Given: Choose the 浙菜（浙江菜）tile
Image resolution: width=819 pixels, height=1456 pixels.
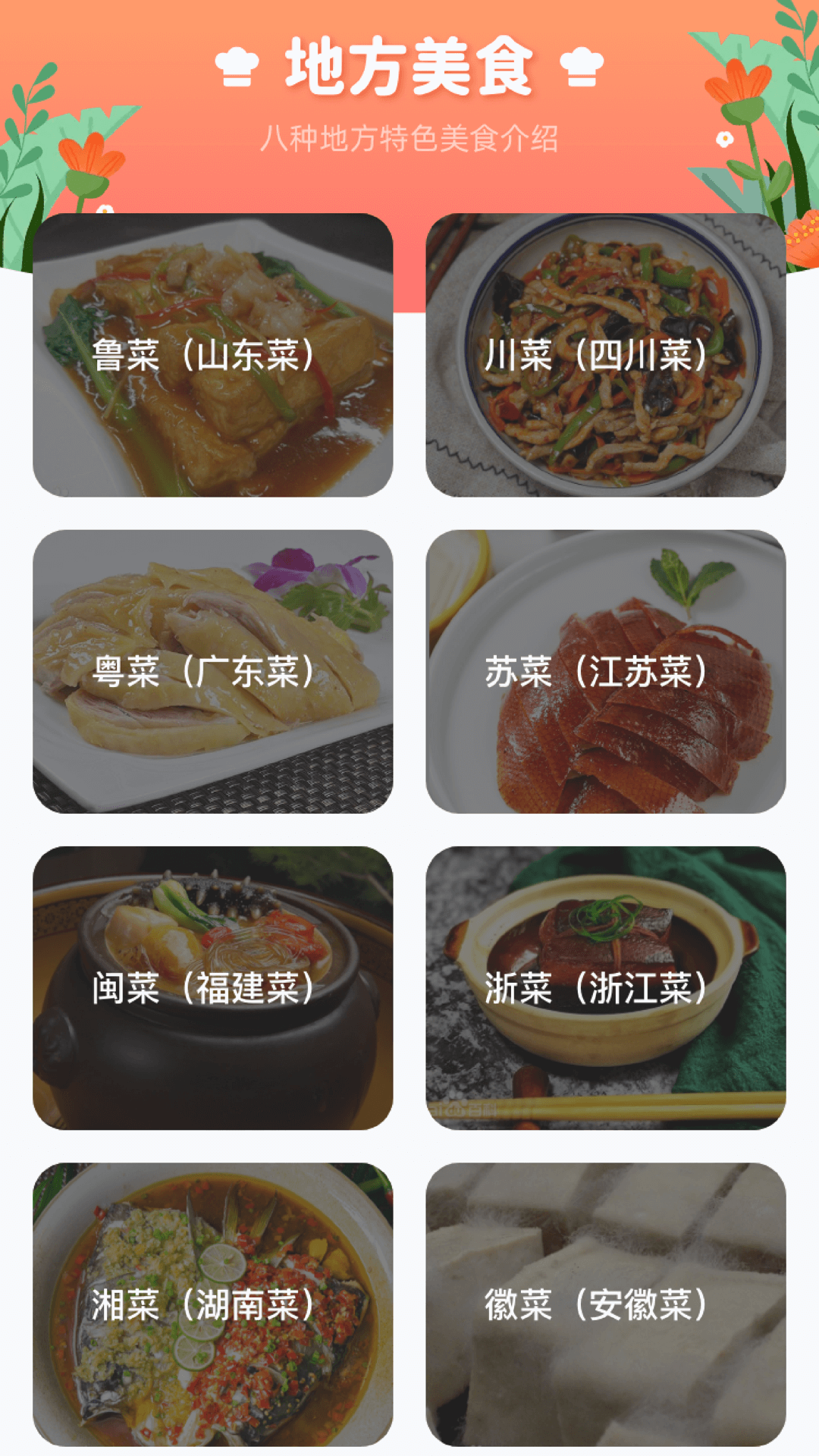Looking at the screenshot, I should [605, 987].
